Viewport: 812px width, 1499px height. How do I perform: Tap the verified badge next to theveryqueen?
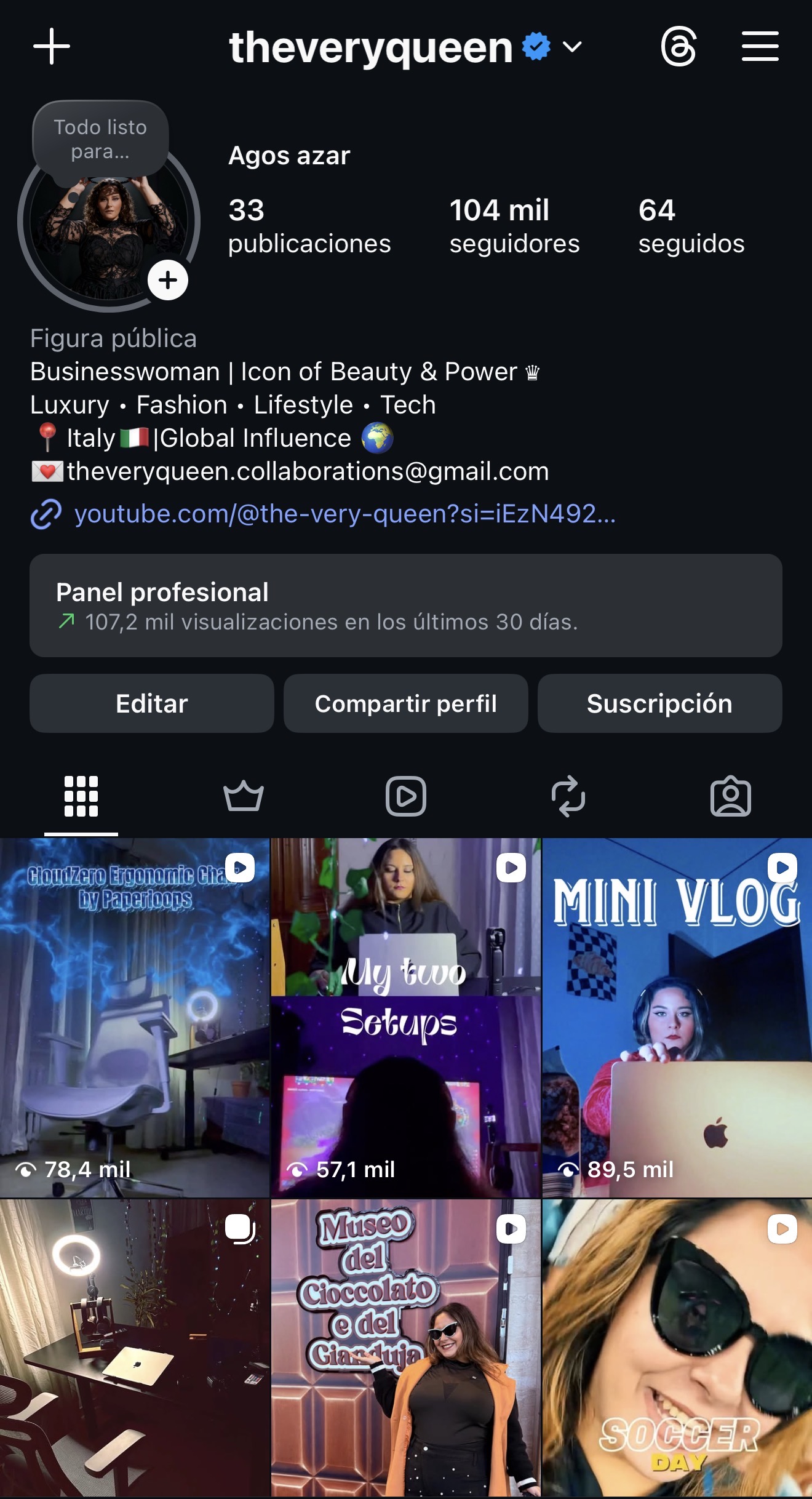point(535,46)
